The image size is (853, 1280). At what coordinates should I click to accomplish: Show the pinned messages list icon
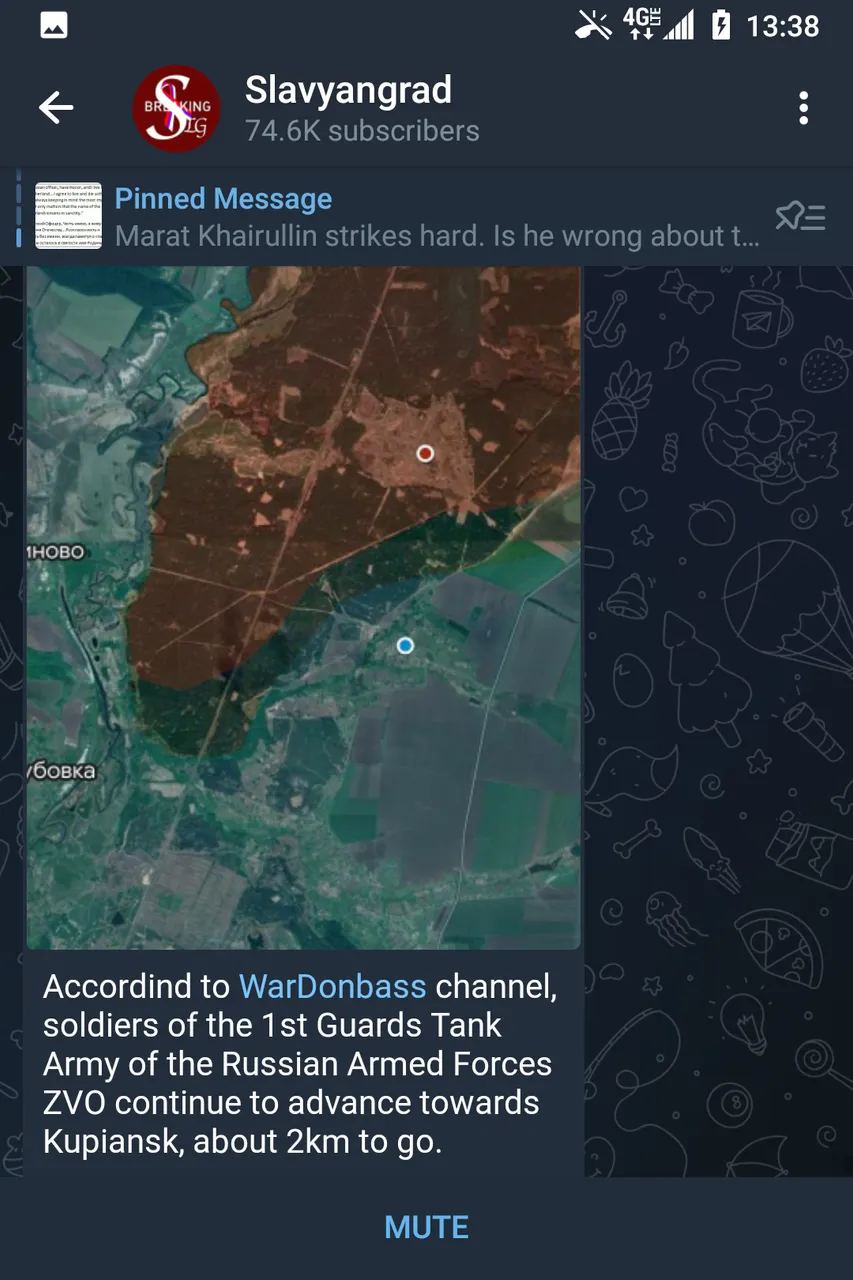coord(801,216)
